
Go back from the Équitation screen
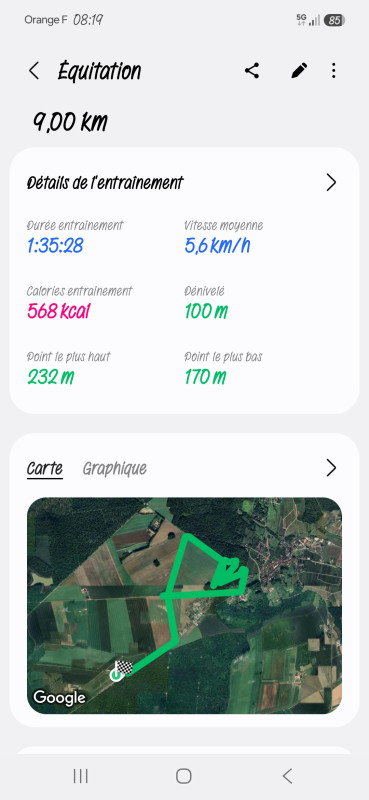pos(34,71)
